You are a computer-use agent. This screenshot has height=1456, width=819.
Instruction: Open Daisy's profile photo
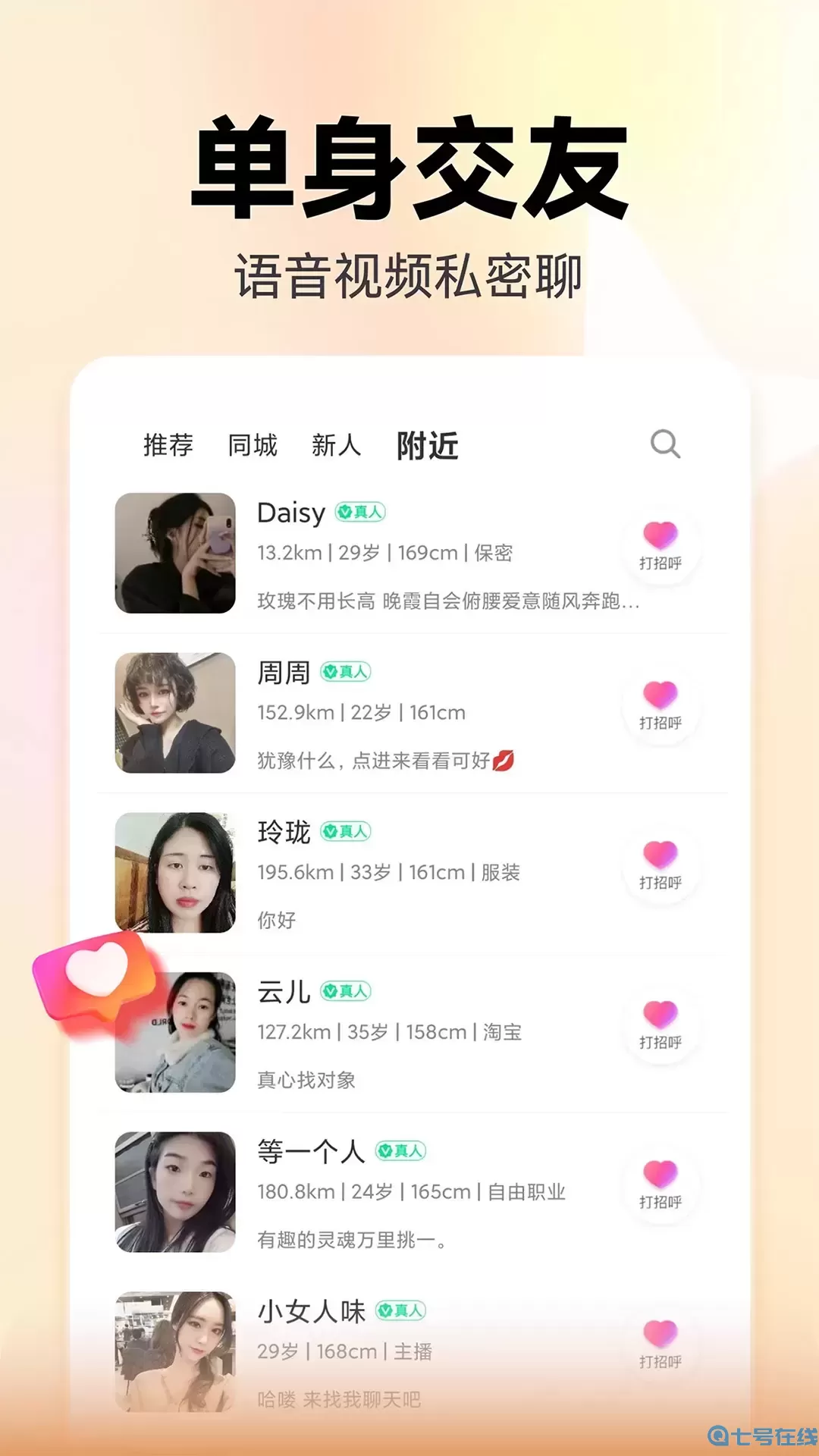(174, 551)
